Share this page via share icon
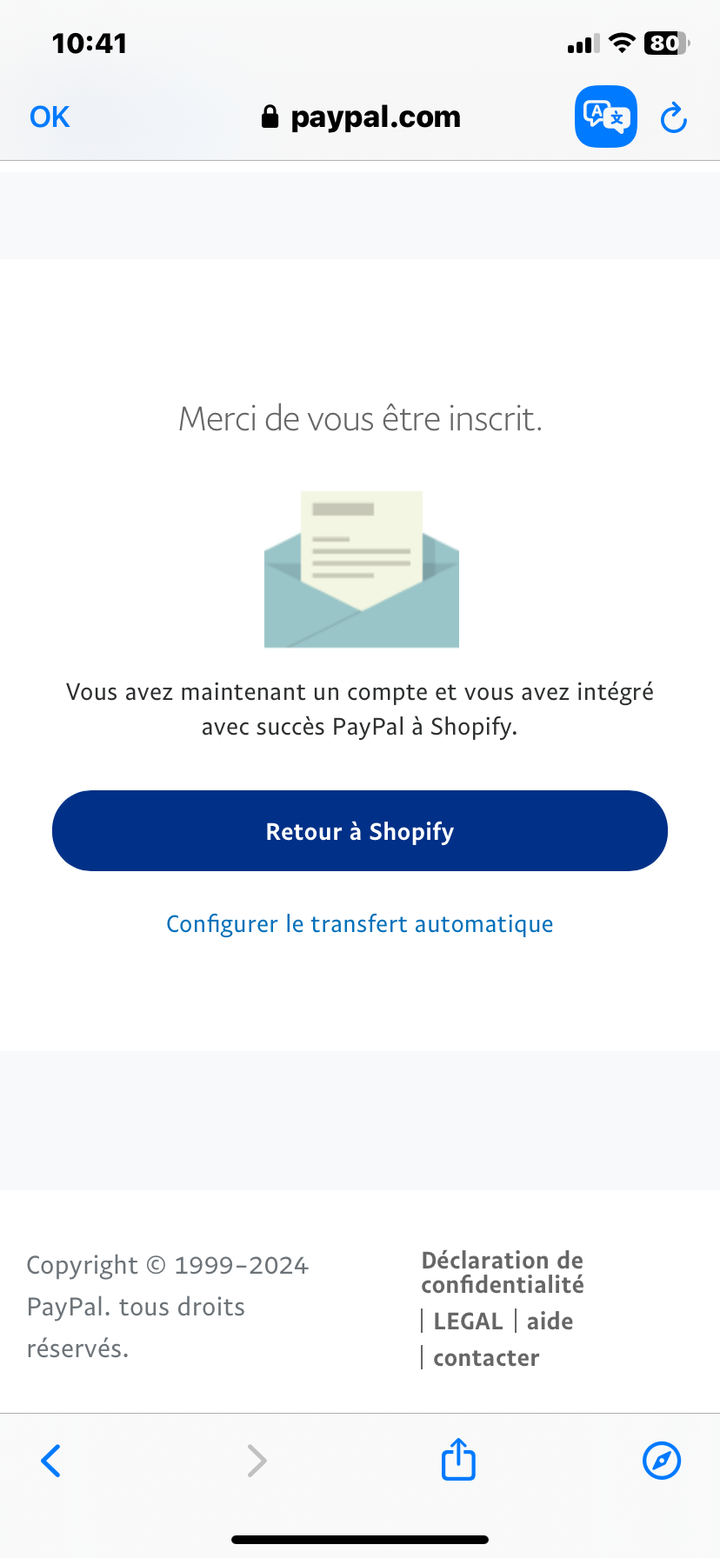Image resolution: width=720 pixels, height=1558 pixels. (458, 1459)
